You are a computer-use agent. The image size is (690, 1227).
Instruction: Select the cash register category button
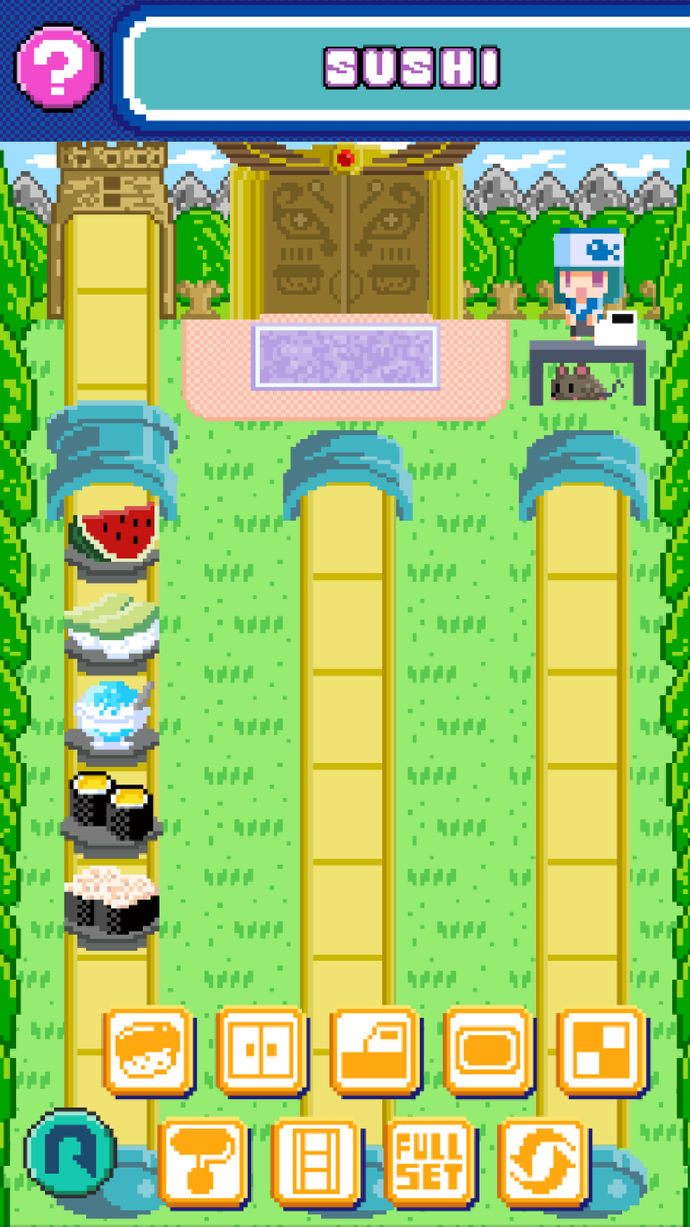(375, 1052)
